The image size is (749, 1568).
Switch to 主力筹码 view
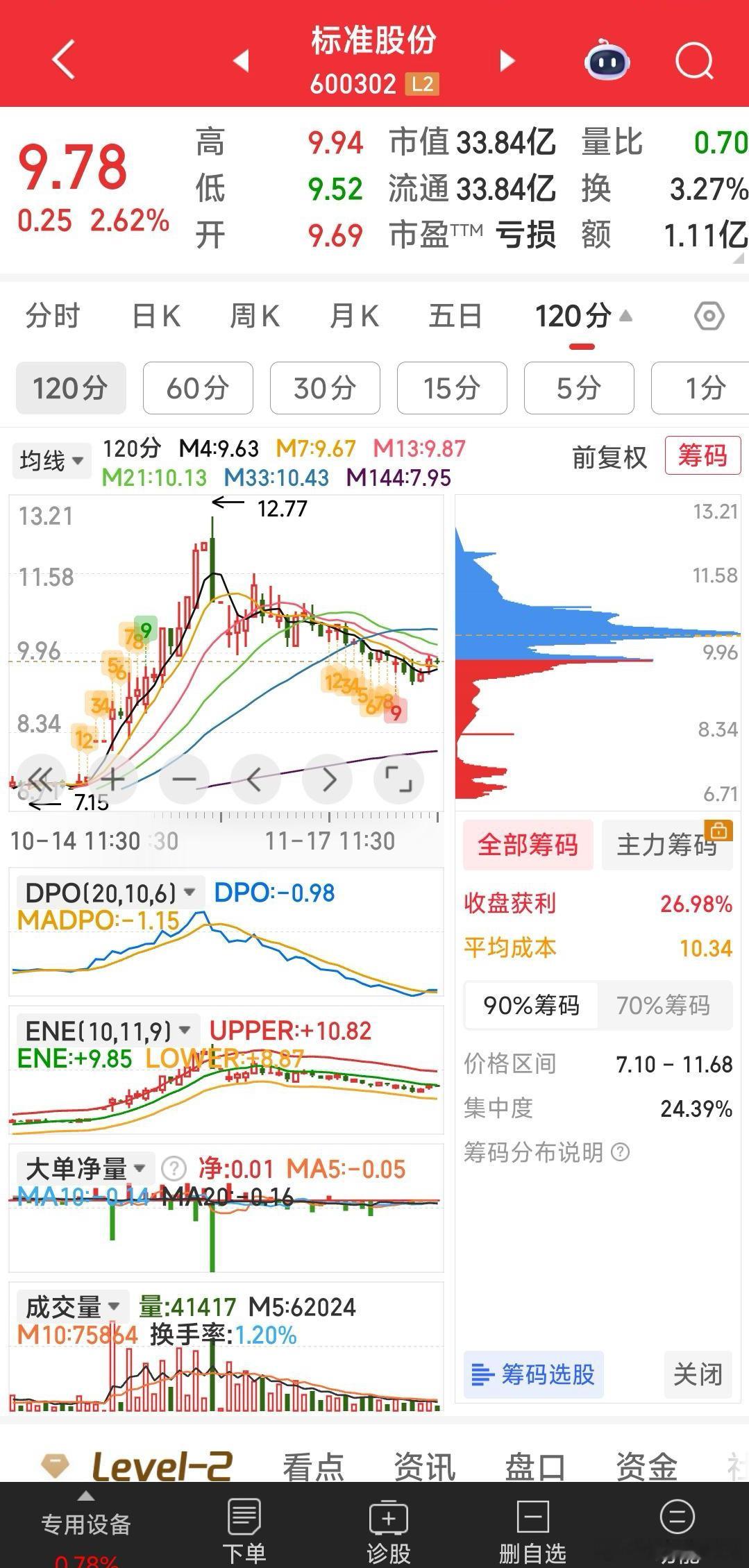click(666, 844)
